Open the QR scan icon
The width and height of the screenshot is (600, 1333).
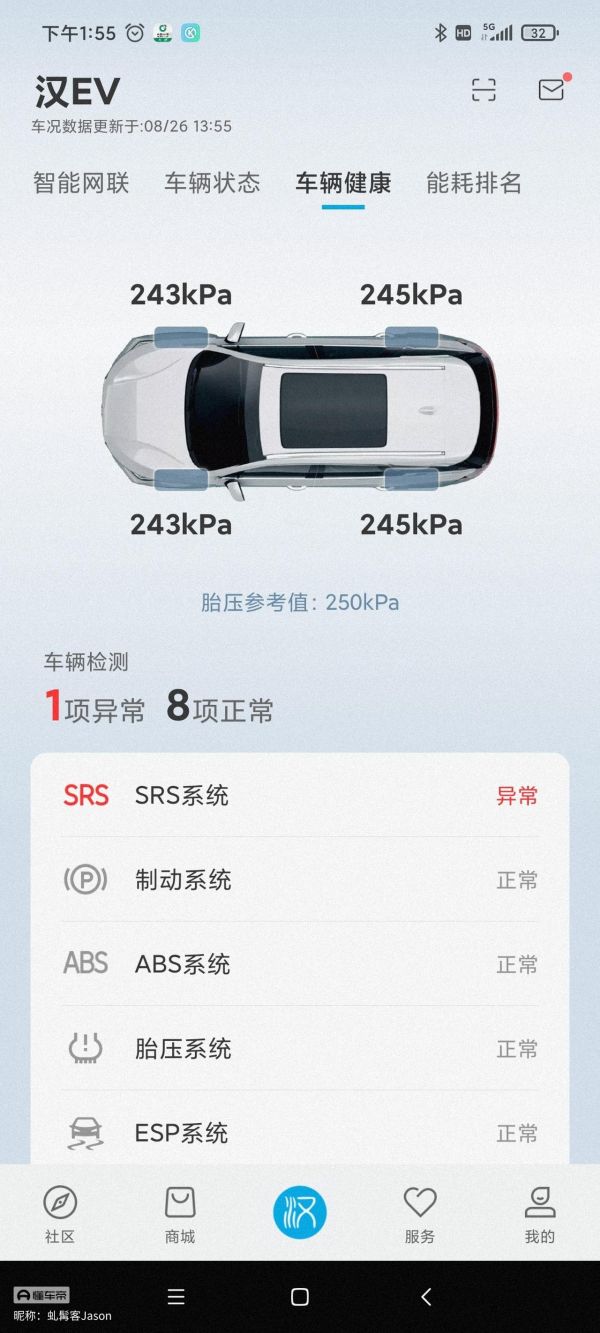pos(484,90)
